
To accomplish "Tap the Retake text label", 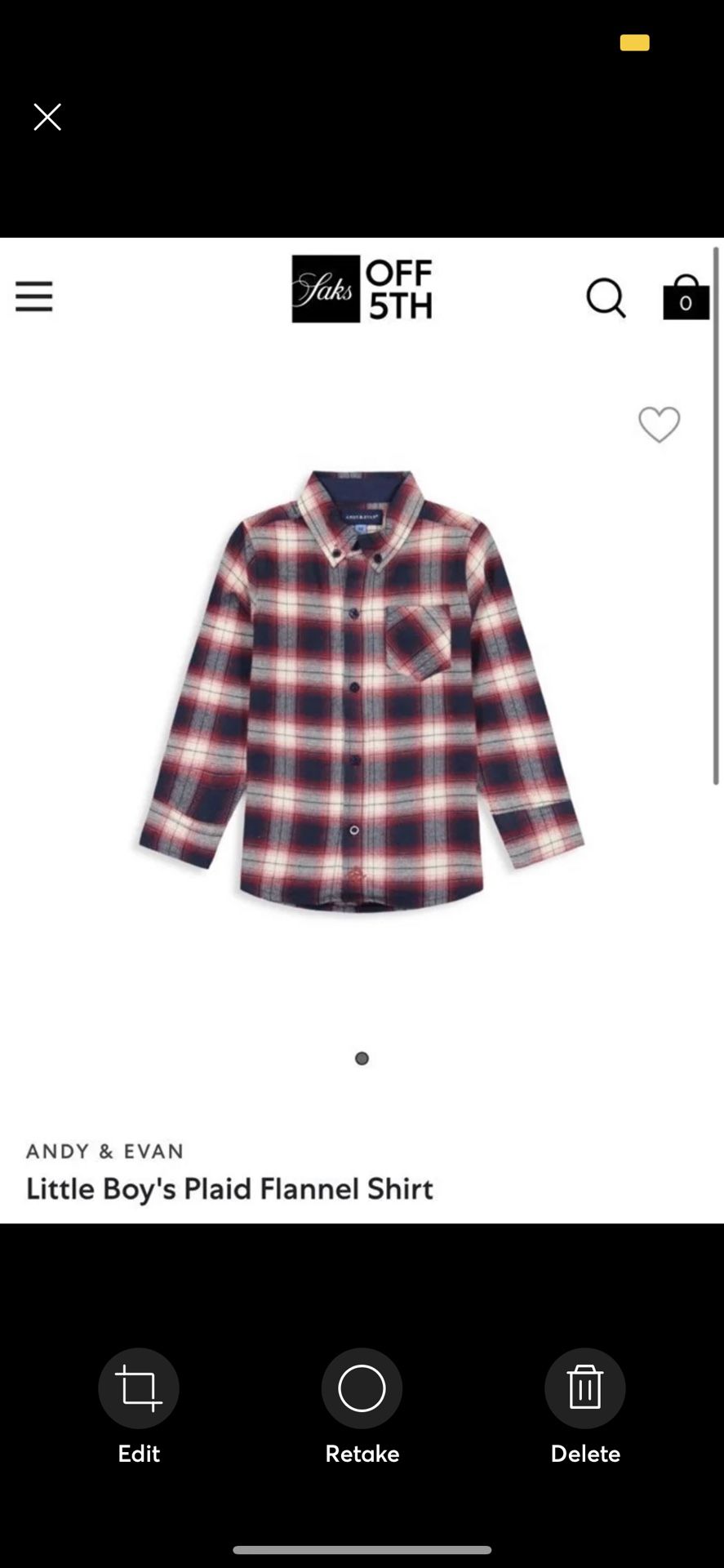I will [362, 1453].
